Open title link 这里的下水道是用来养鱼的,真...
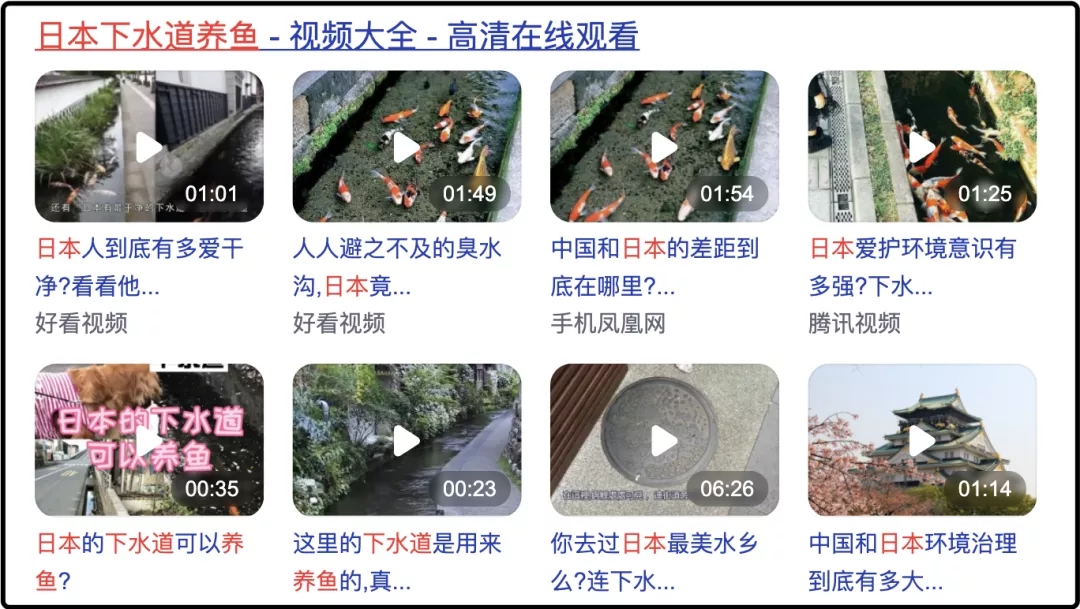The height and width of the screenshot is (609, 1080). click(x=397, y=545)
